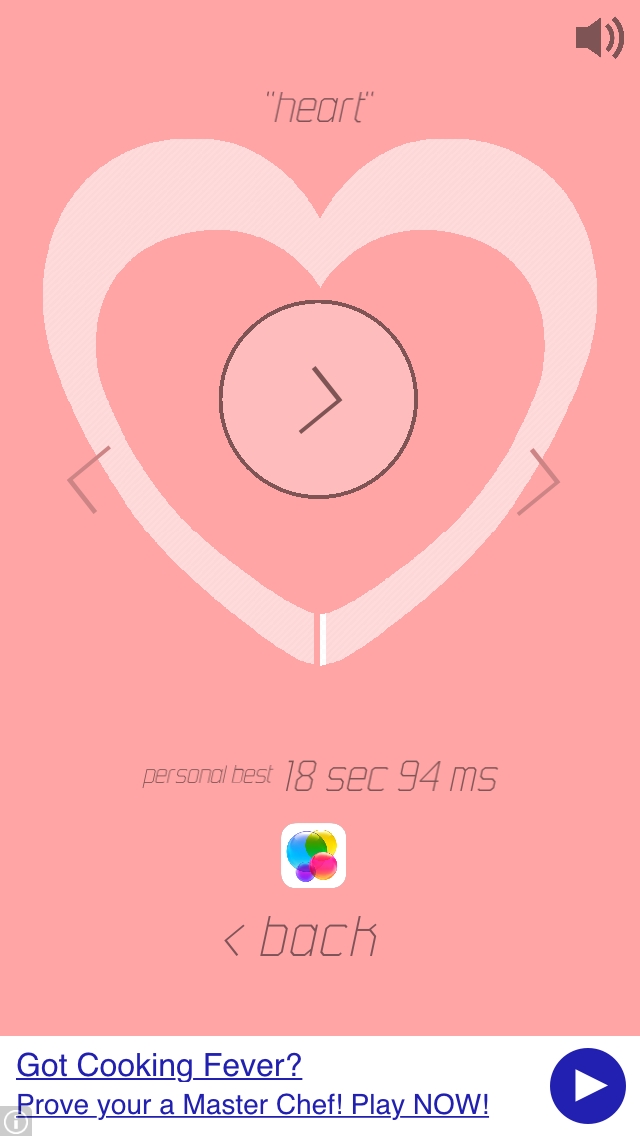Go to the previous level
Screen dimensions: 640x1136
tap(90, 480)
